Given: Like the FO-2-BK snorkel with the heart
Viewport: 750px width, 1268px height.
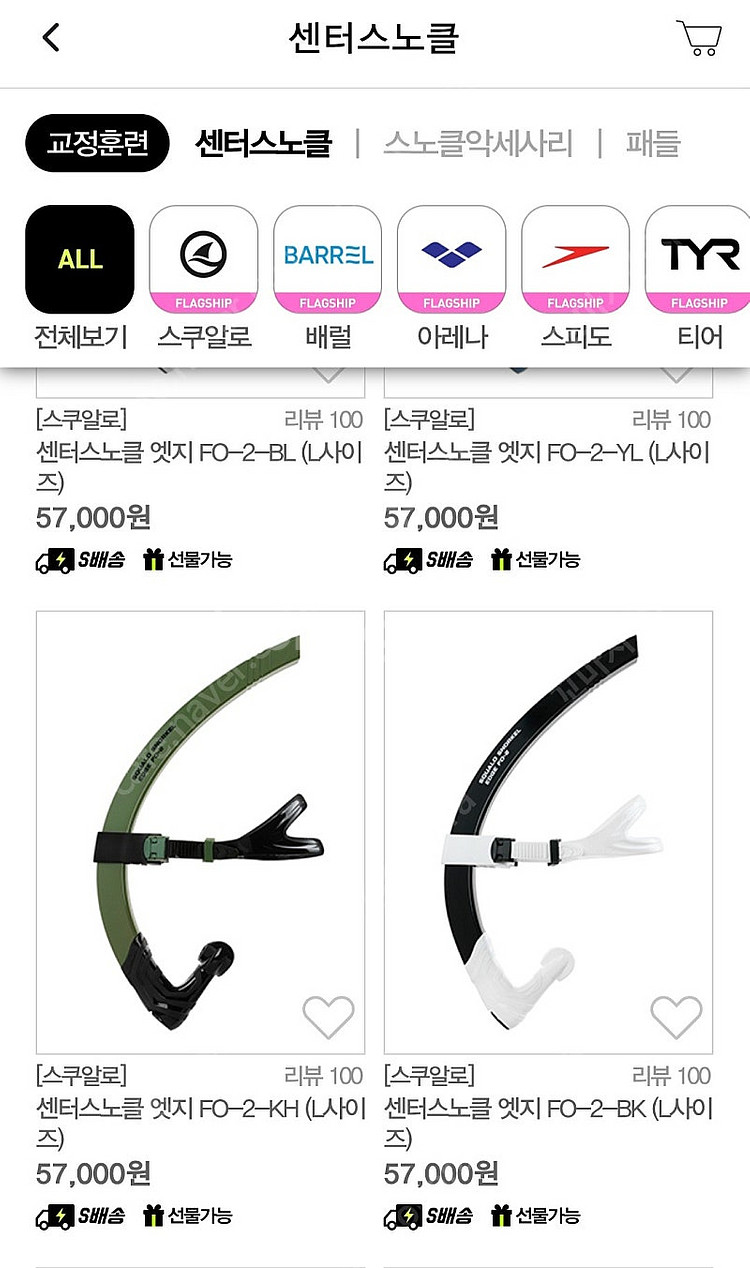Looking at the screenshot, I should (x=676, y=1018).
